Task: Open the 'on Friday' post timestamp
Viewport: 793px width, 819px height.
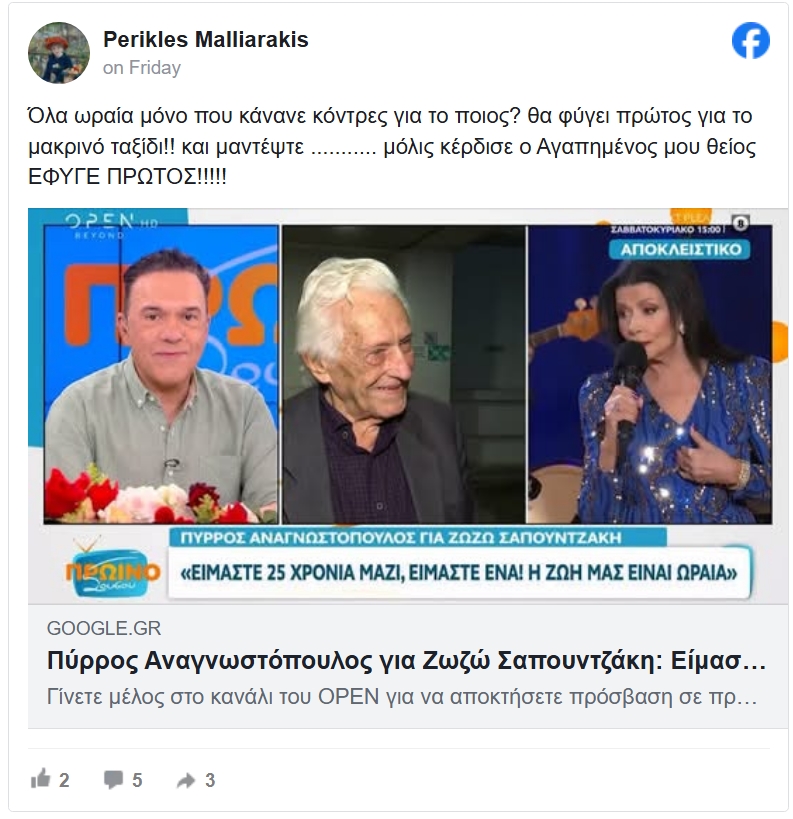Action: 142,68
